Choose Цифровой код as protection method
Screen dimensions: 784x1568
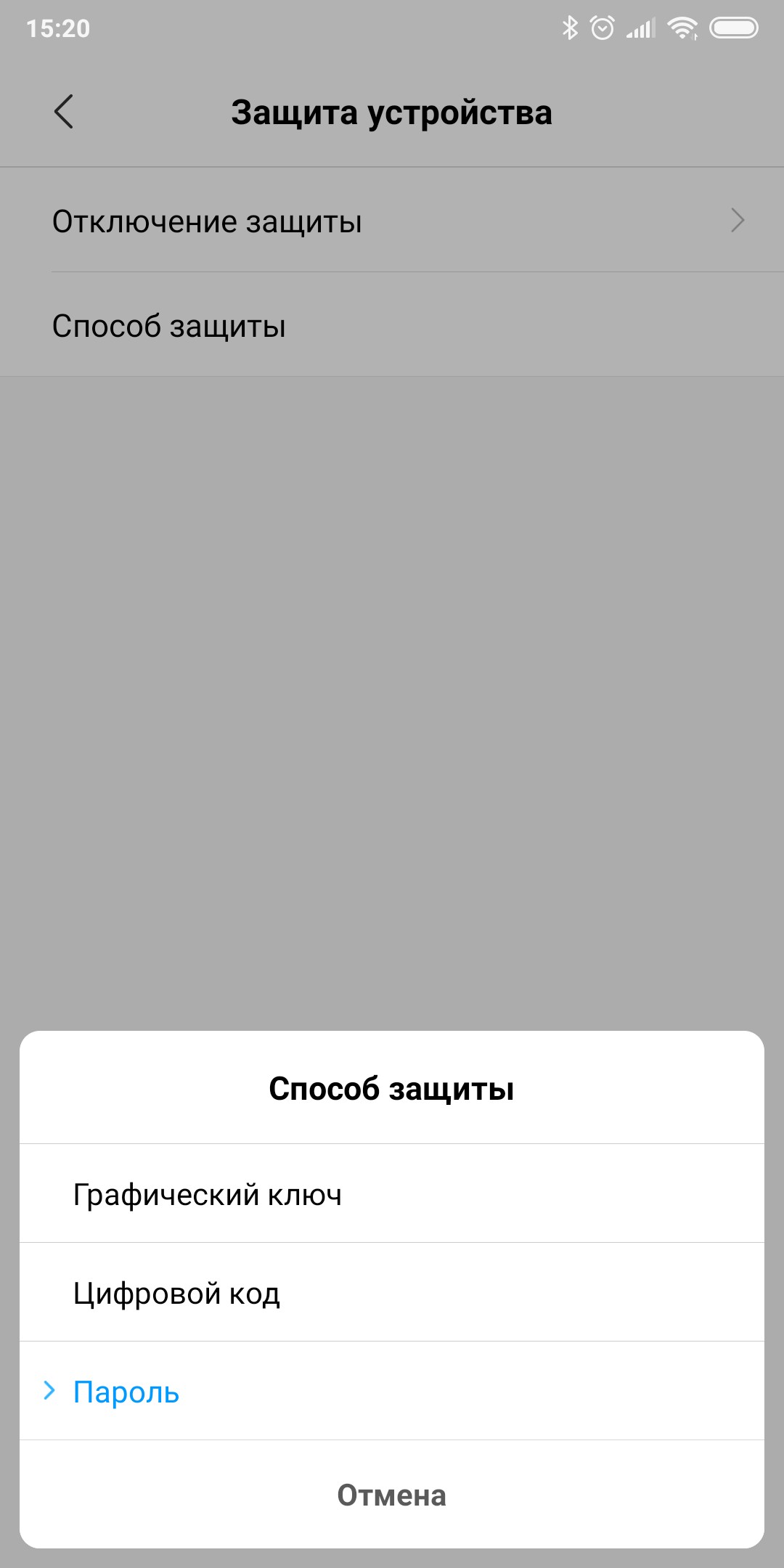coord(392,1292)
